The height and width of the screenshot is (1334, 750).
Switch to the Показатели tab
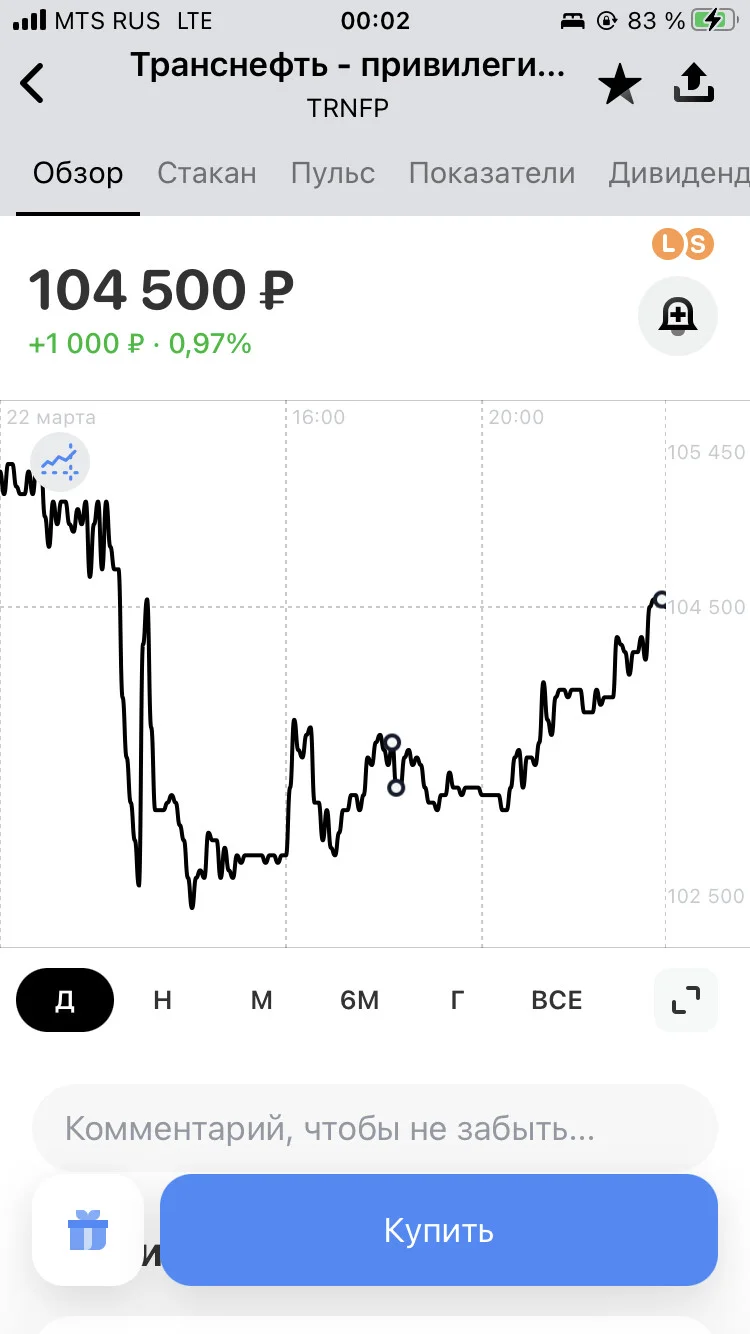click(492, 173)
